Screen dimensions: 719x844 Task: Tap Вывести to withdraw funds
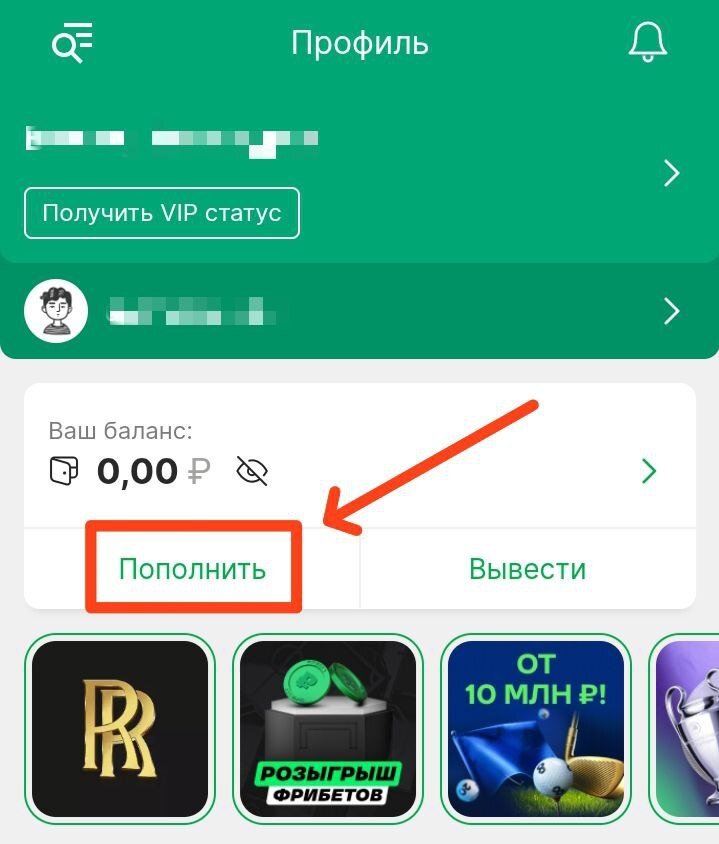(527, 569)
